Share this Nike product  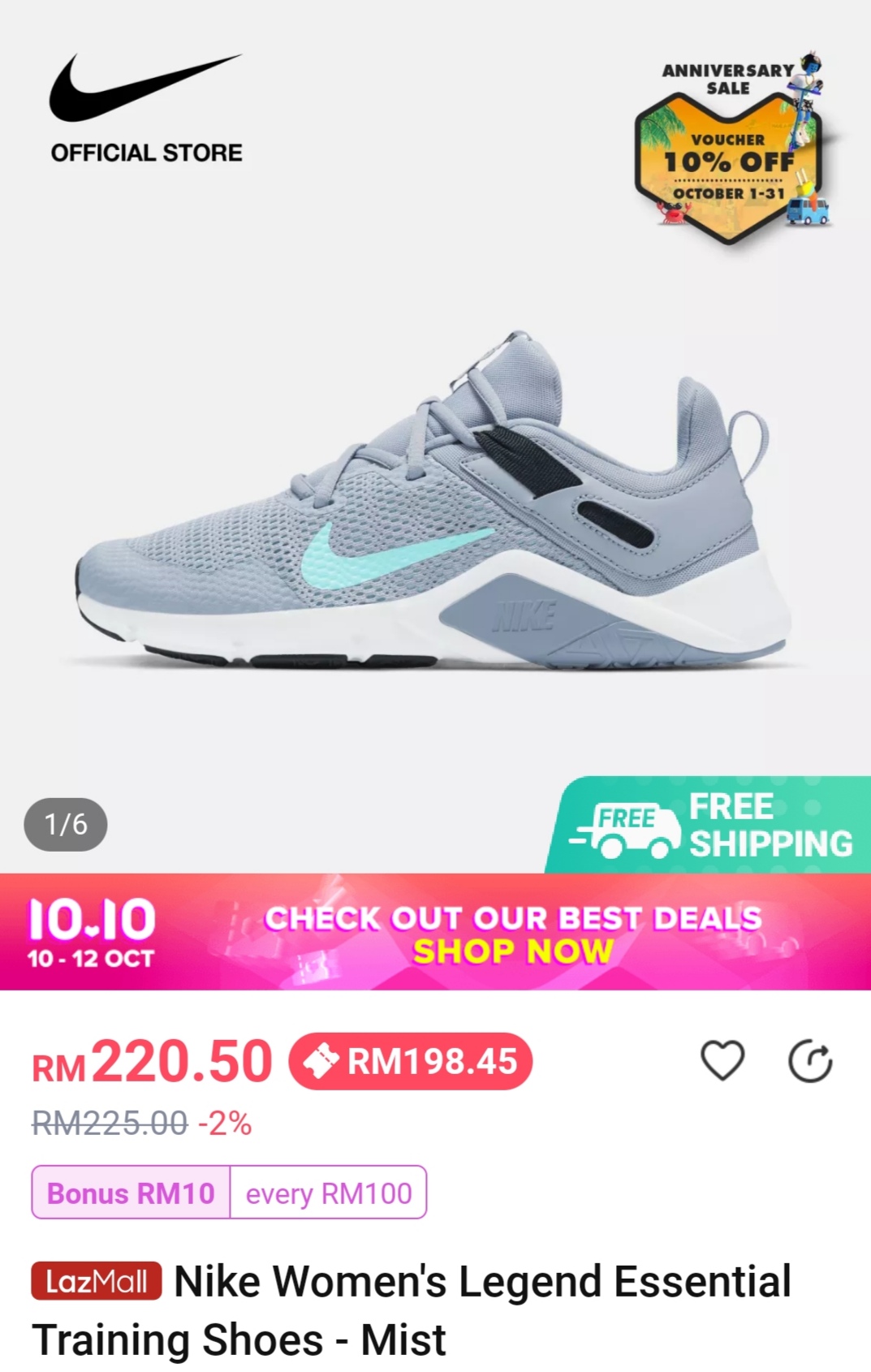point(810,1061)
